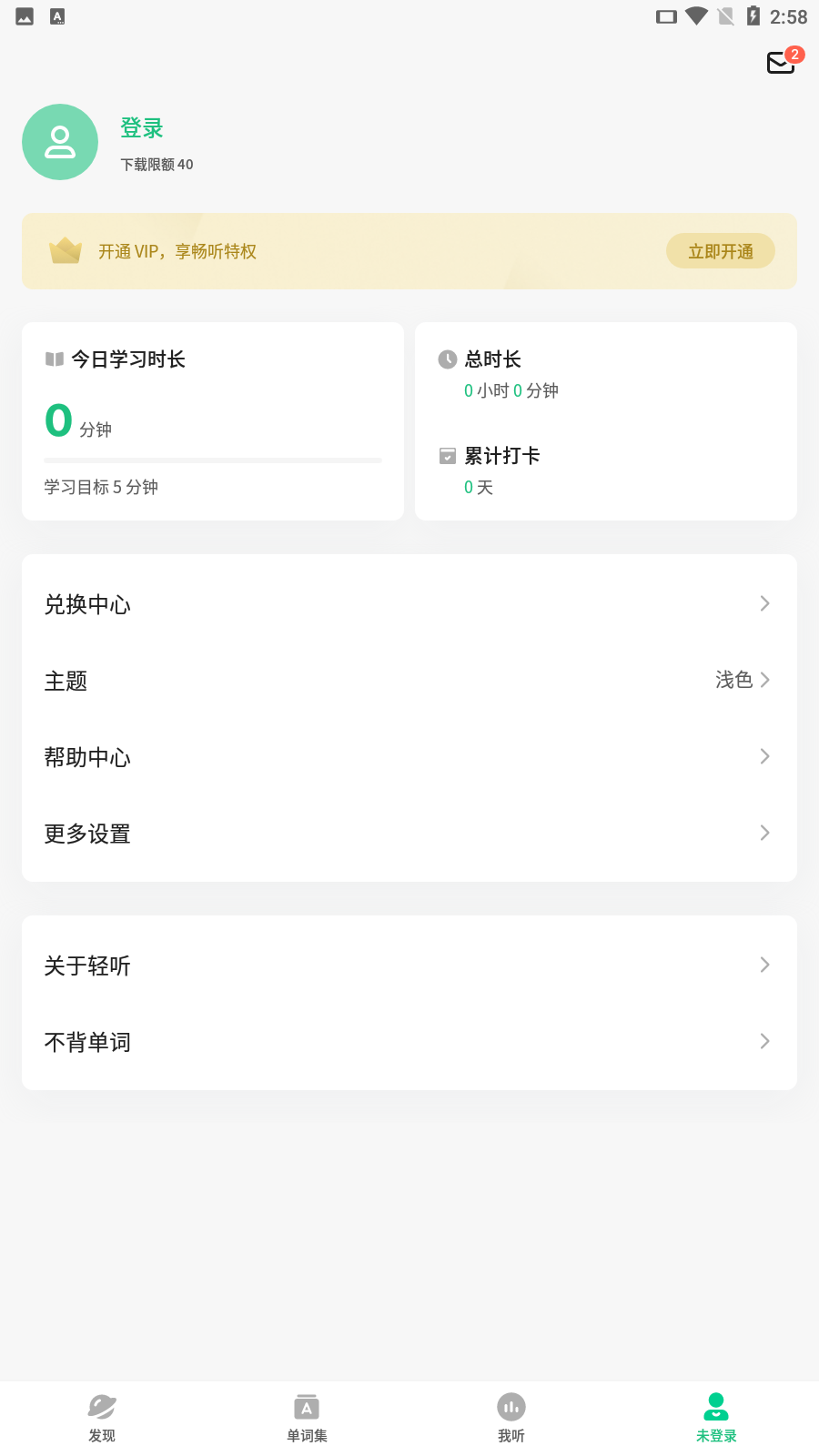Switch to the 发现 tab
Screen dimensions: 819x1456
tap(102, 1418)
